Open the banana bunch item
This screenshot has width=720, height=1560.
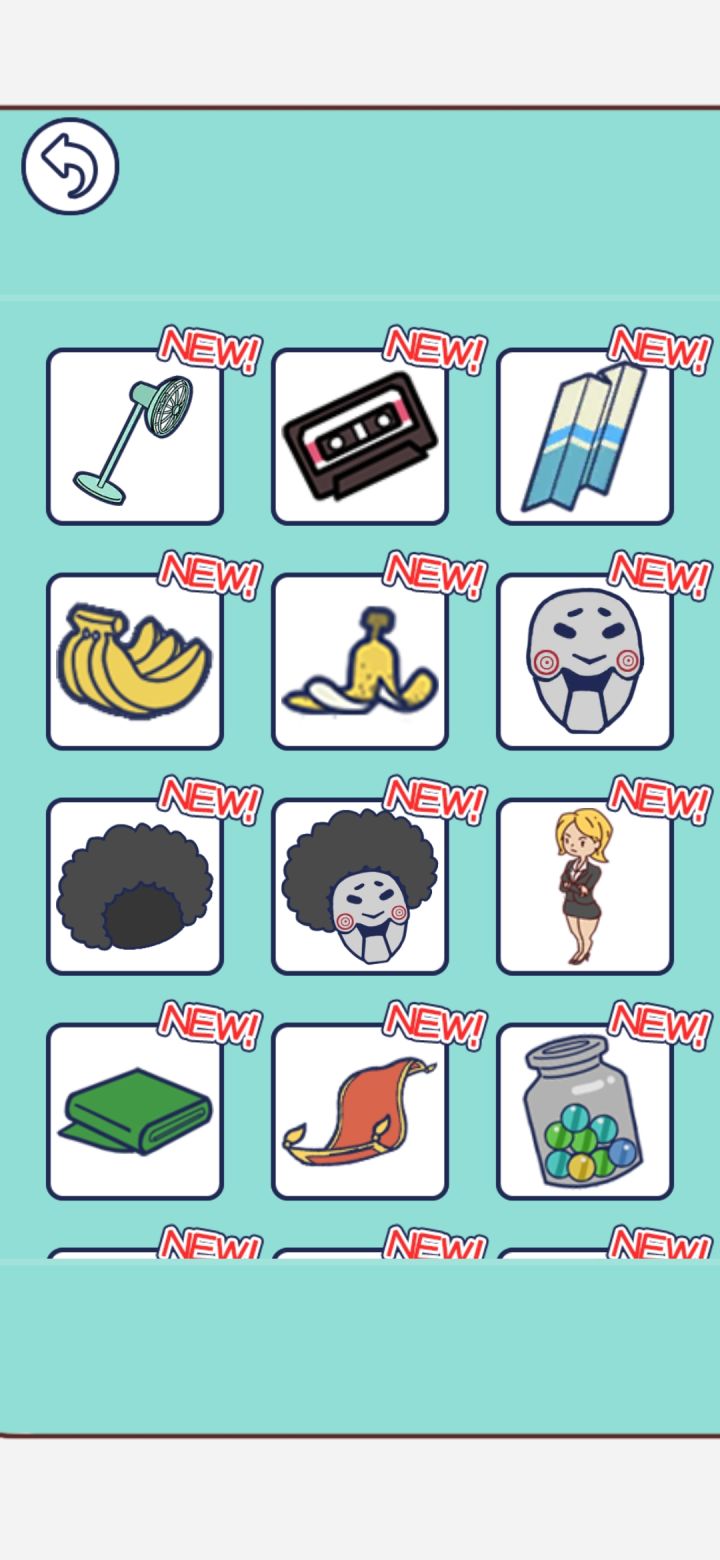point(135,662)
